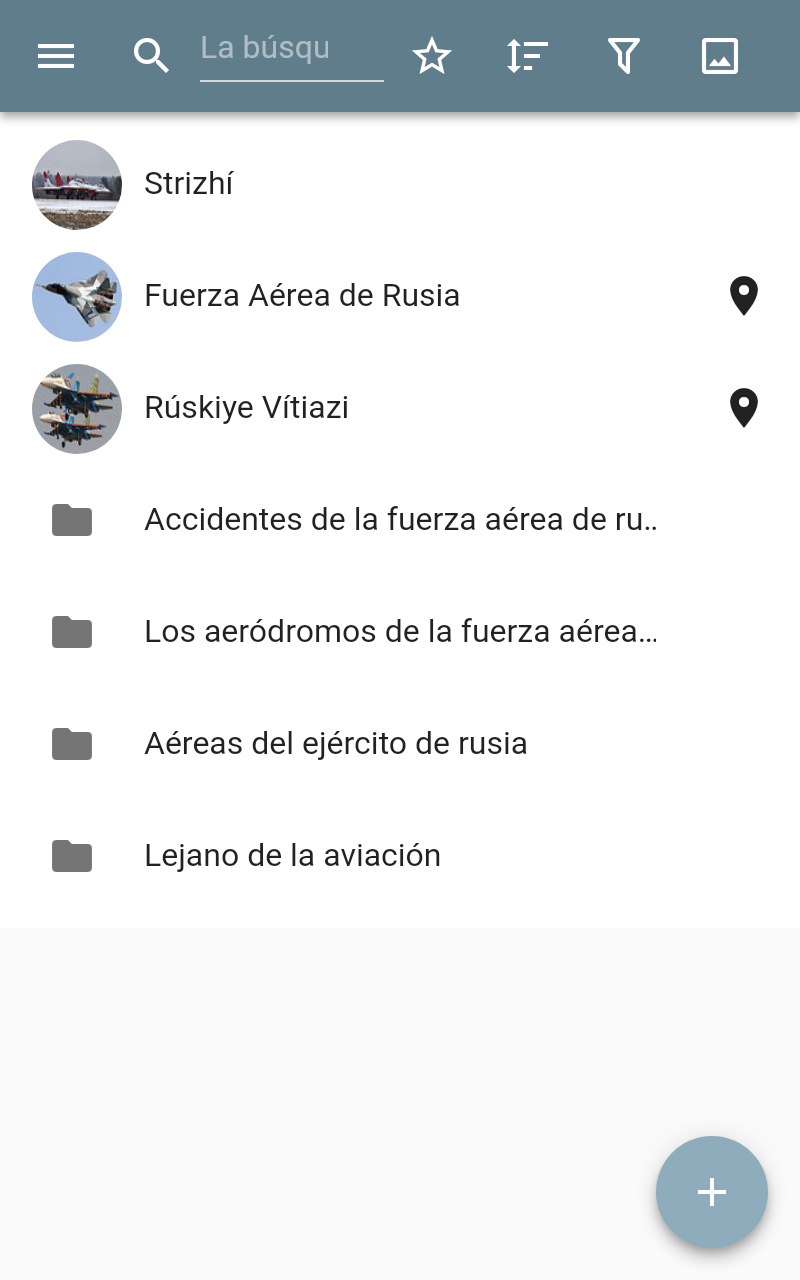Open folder Accidentes de la fuerza aérea
The width and height of the screenshot is (800, 1280).
(400, 520)
